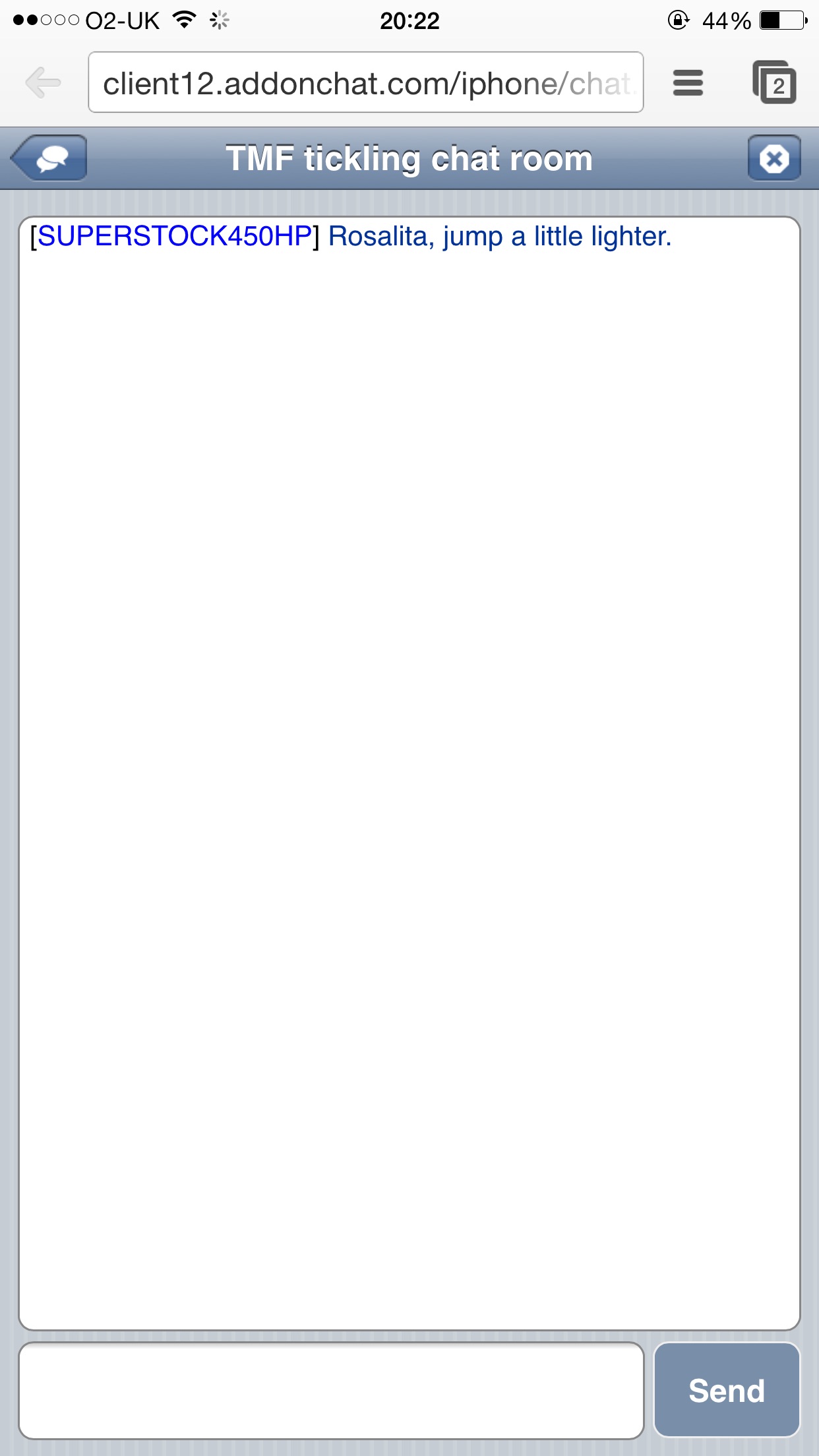Open the browser menu icon
Viewport: 819px width, 1456px height.
[688, 83]
